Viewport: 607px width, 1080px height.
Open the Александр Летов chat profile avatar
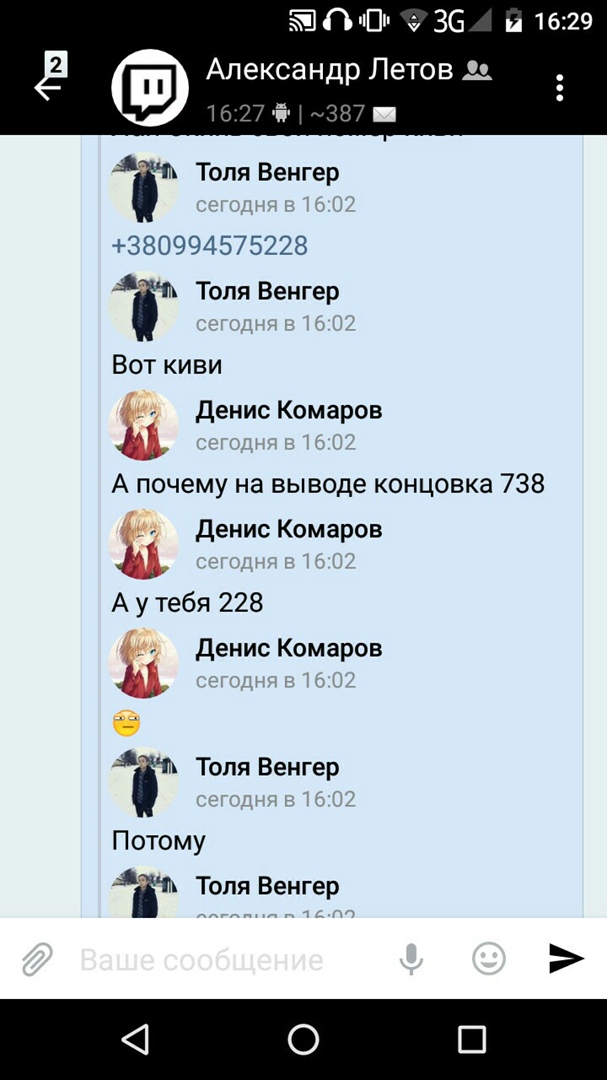[x=149, y=86]
